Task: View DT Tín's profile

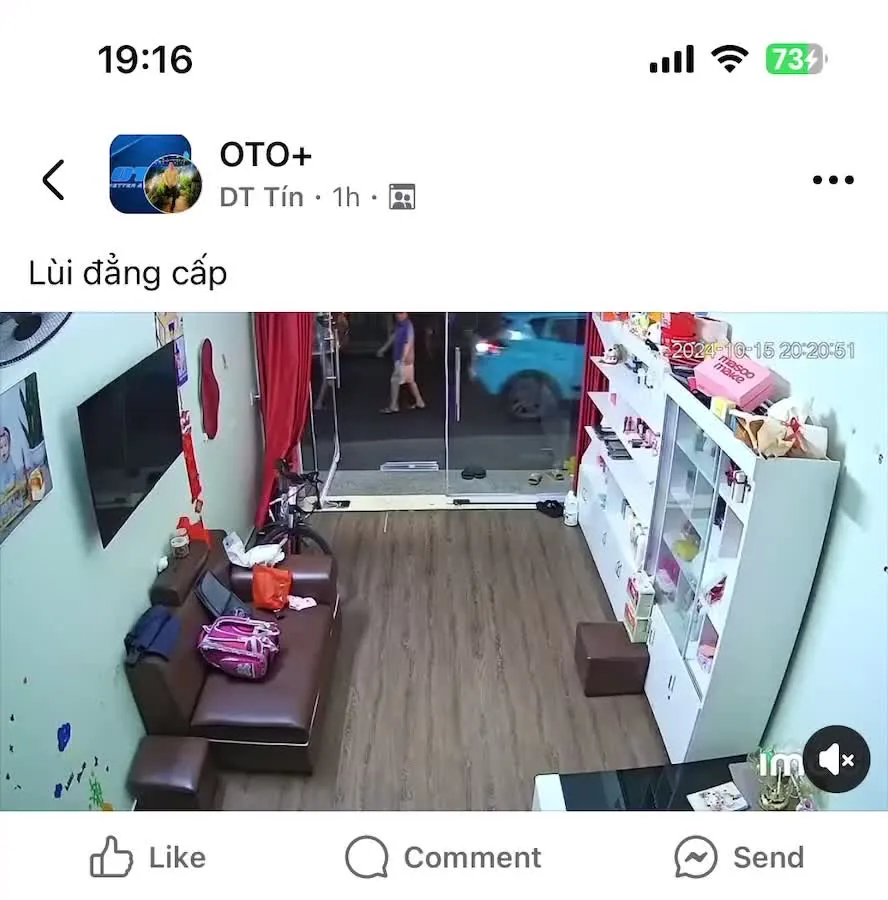Action: [261, 197]
